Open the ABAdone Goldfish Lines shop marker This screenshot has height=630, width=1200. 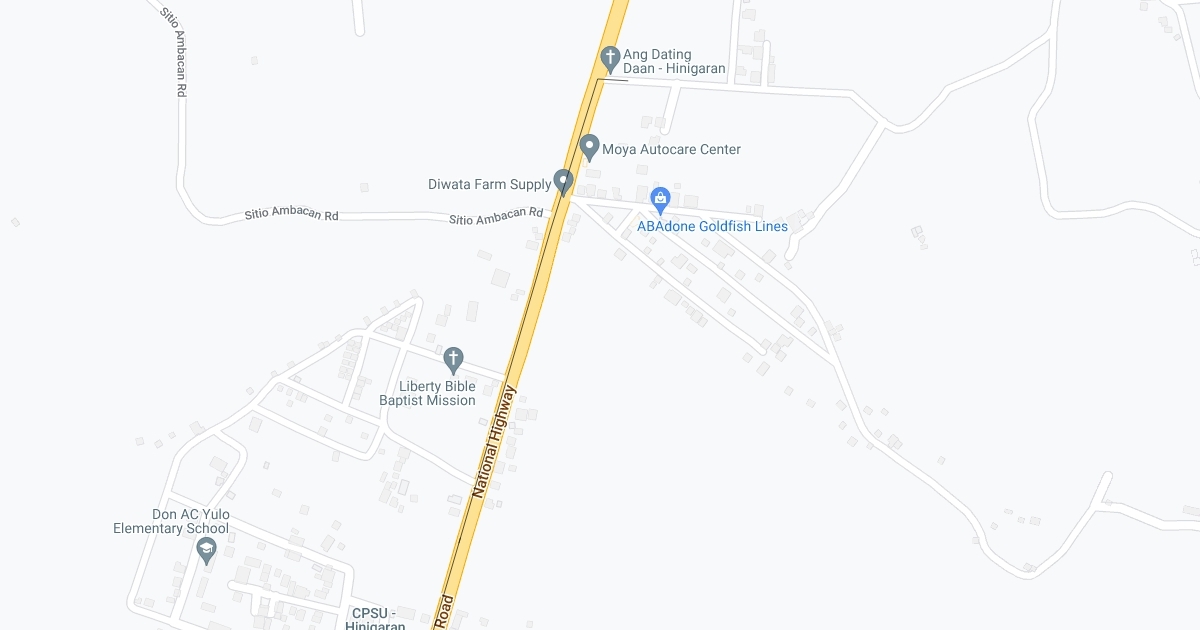click(660, 199)
